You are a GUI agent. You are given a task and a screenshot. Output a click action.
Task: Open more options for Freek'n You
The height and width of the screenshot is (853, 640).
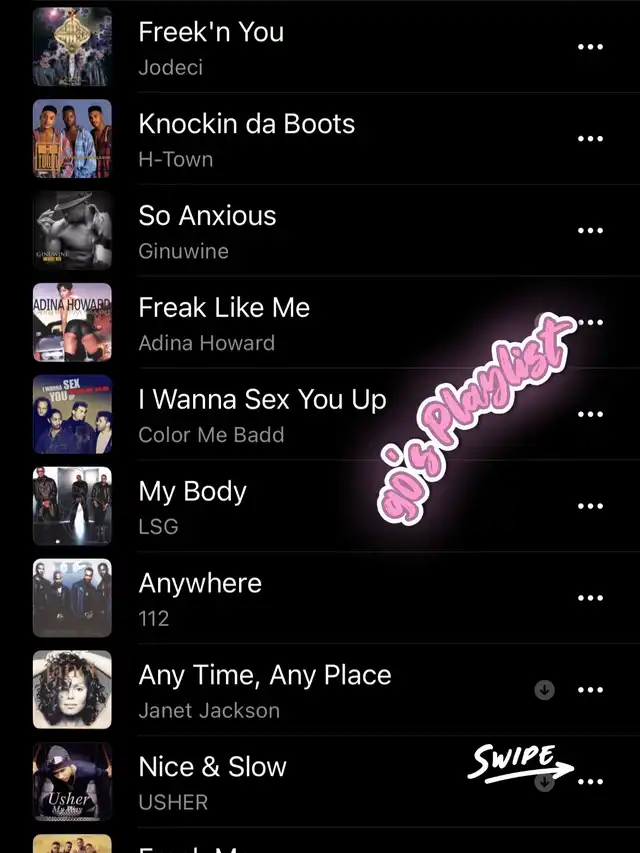pos(590,47)
